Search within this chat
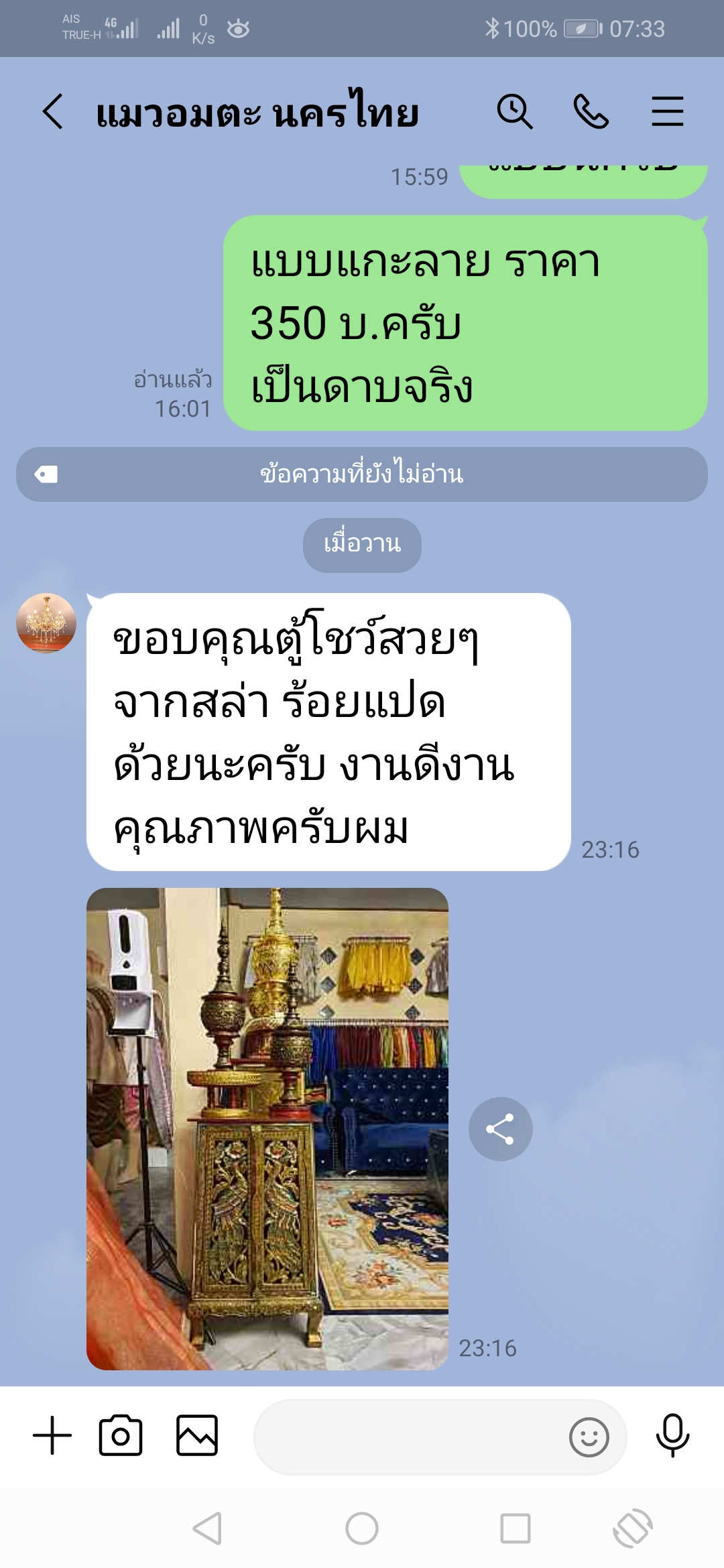724x1568 pixels. tap(514, 111)
